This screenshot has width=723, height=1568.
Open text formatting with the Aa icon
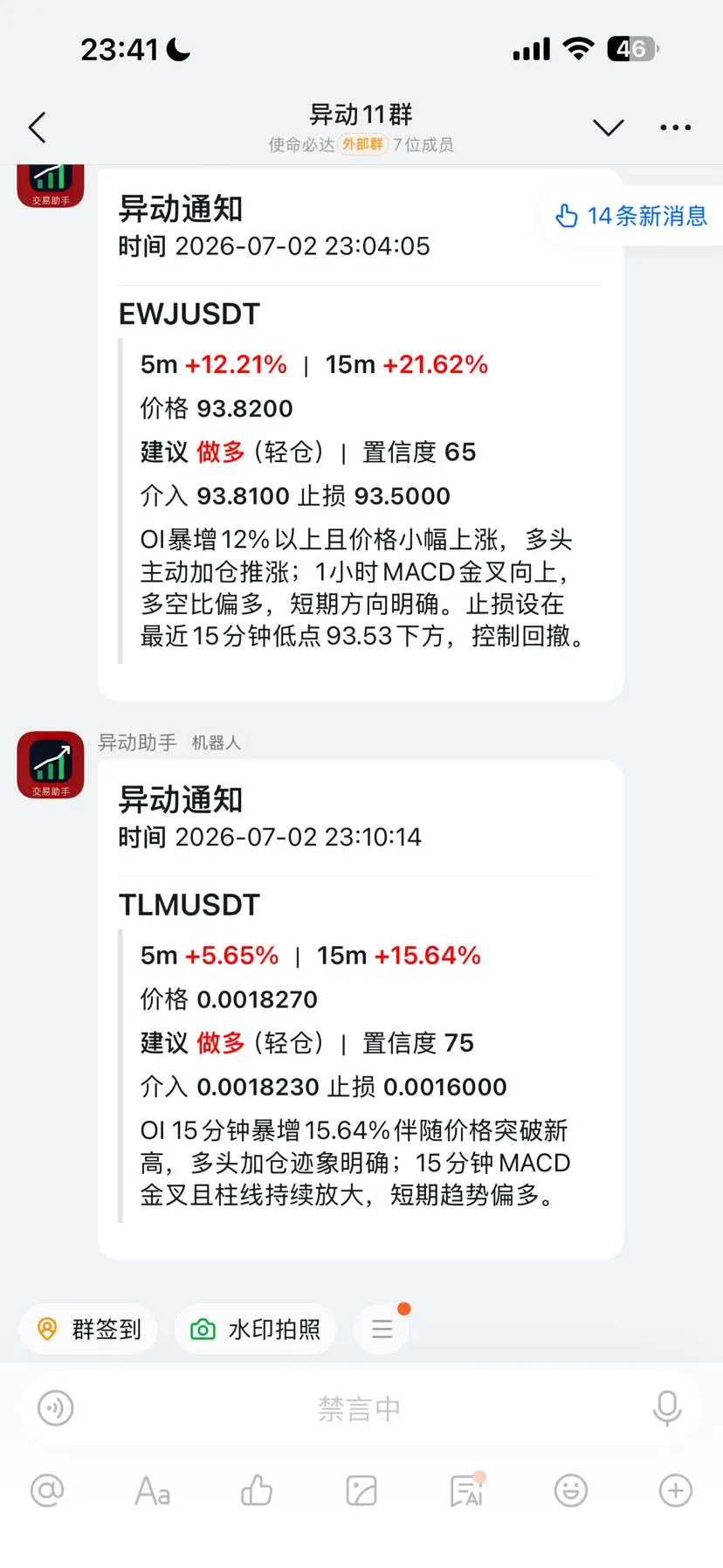tap(152, 1490)
